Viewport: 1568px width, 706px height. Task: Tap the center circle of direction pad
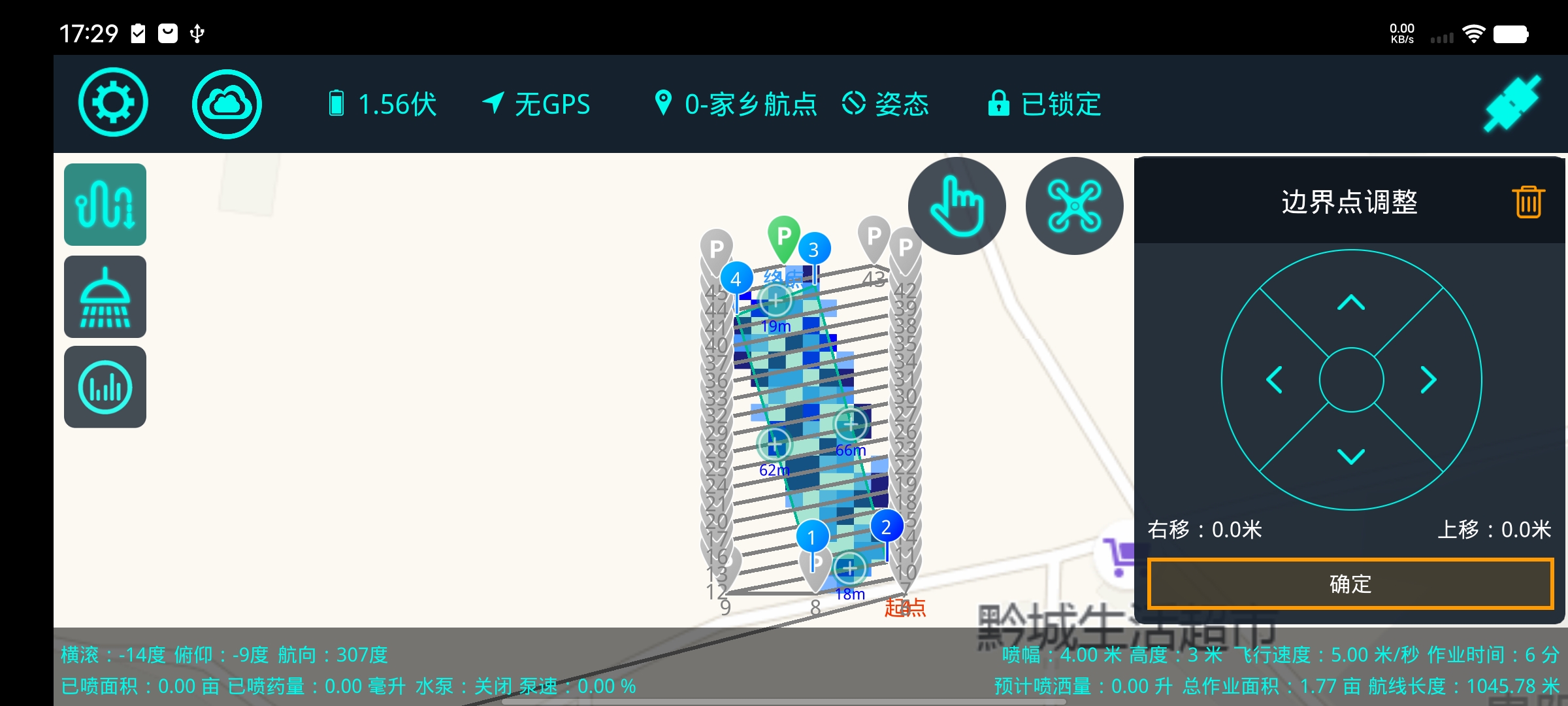tap(1351, 380)
